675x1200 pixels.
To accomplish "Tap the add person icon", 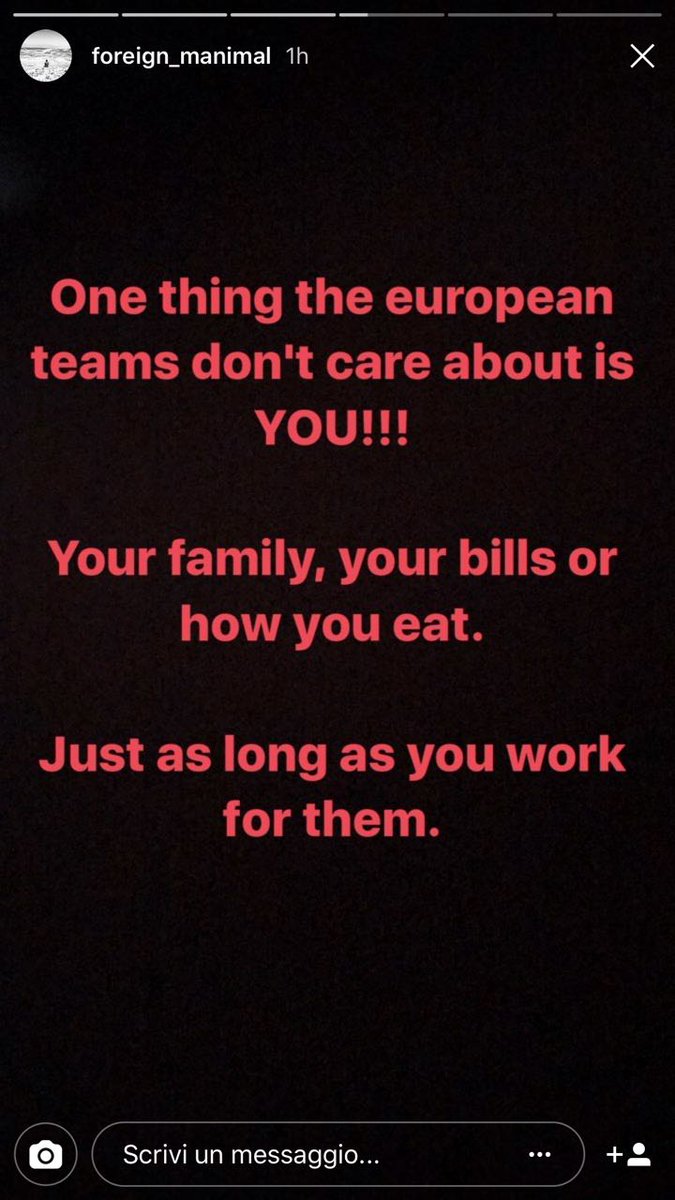I will point(629,1155).
